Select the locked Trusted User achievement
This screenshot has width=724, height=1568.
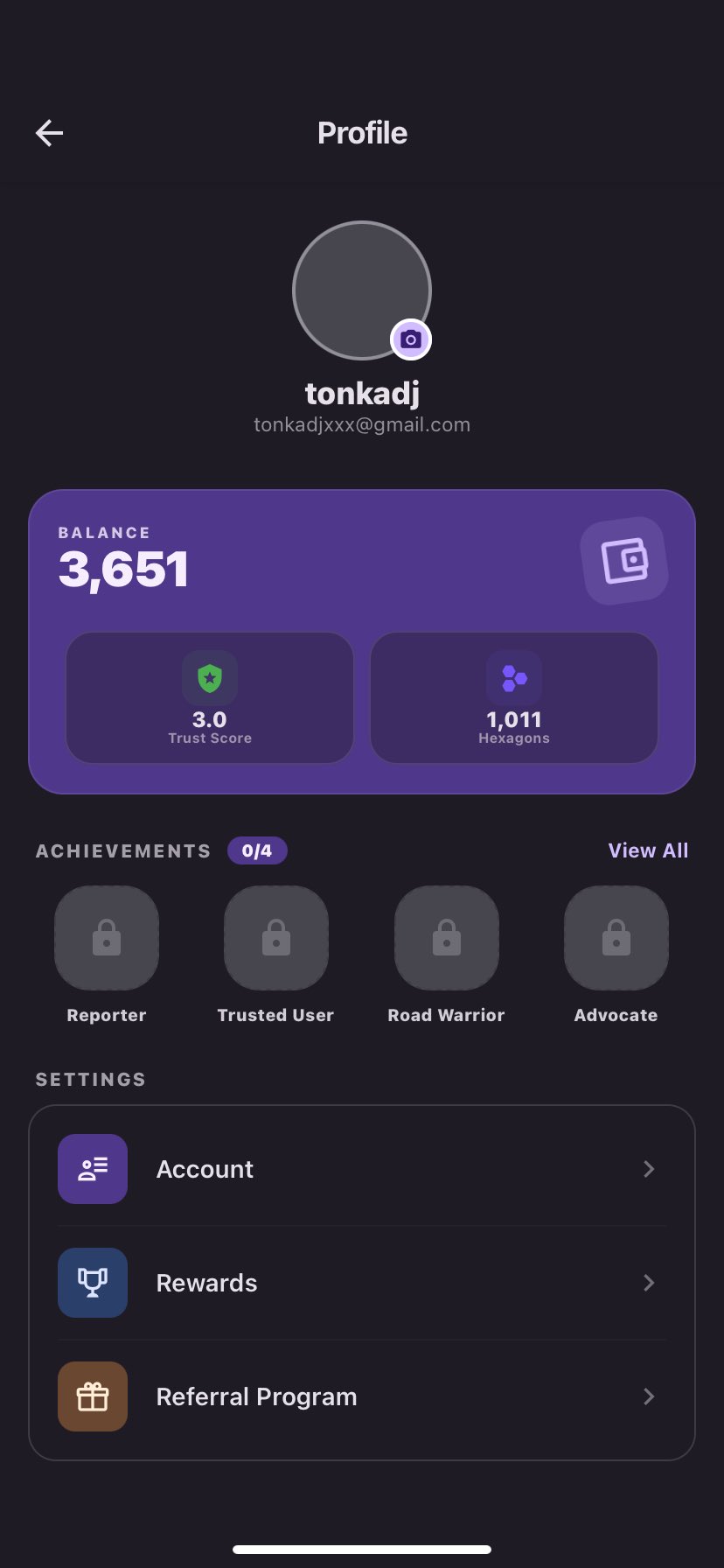click(276, 938)
